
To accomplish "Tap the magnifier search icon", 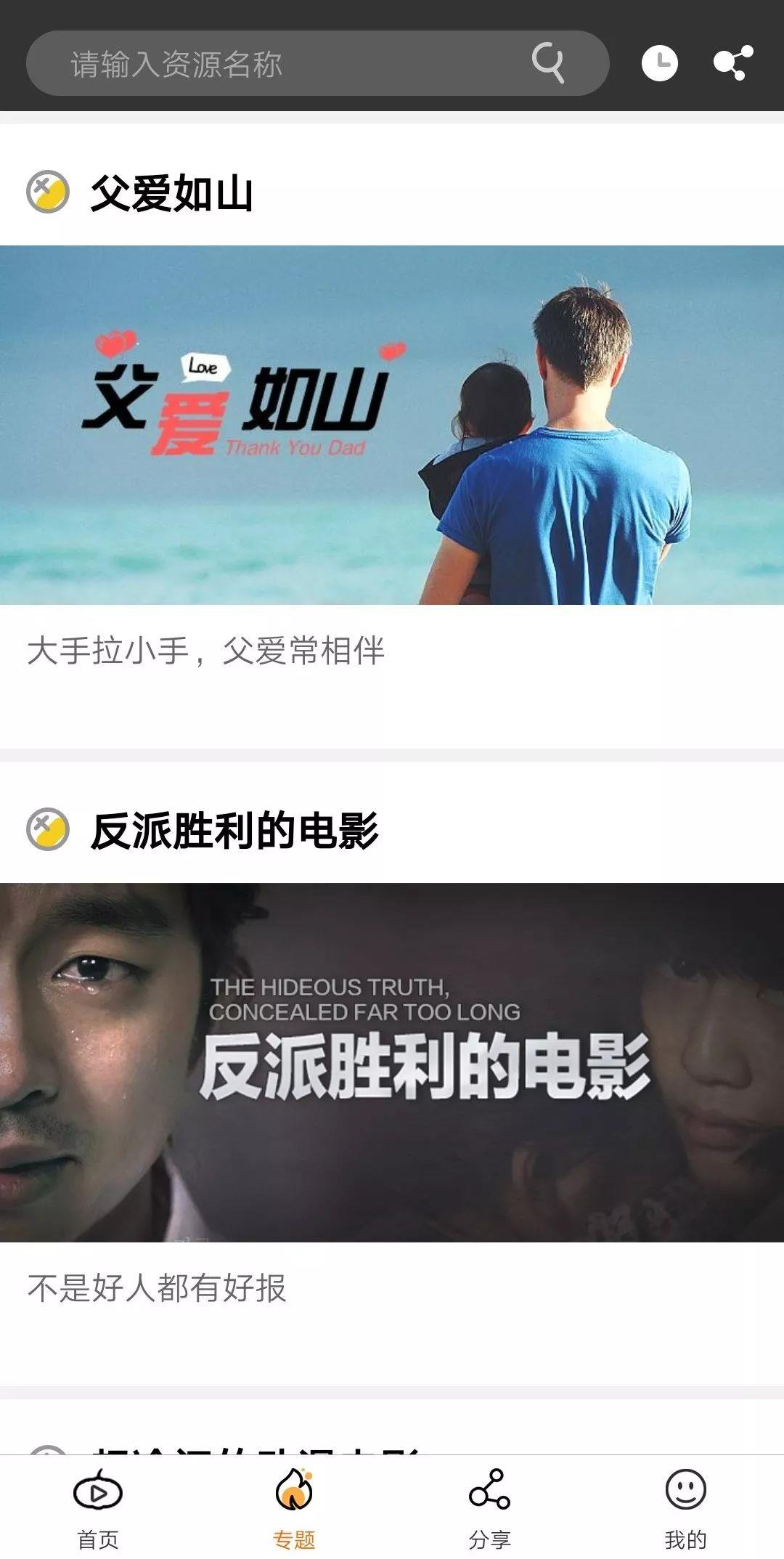I will pyautogui.click(x=548, y=62).
